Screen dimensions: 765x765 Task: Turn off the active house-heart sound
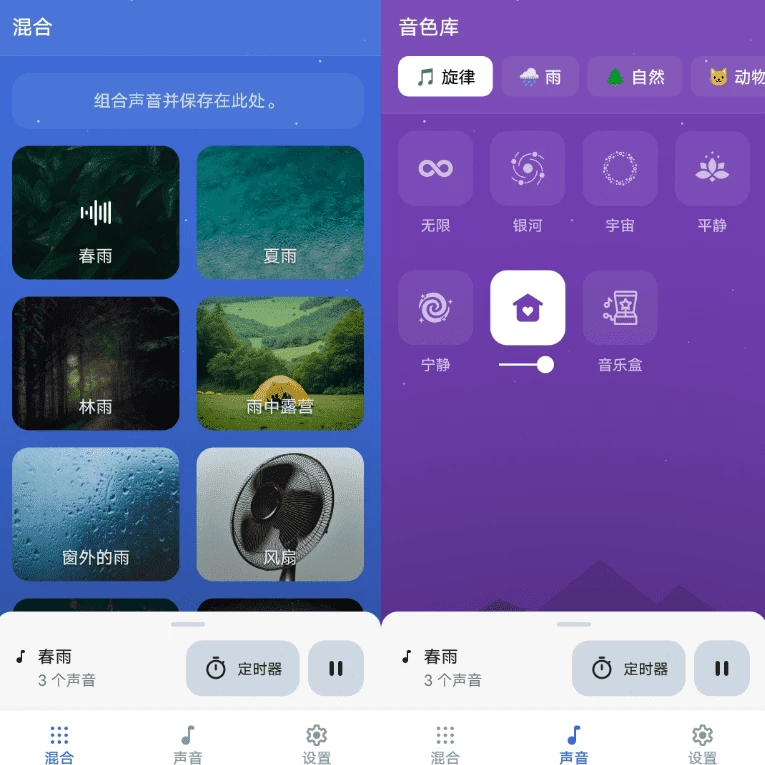(x=528, y=308)
